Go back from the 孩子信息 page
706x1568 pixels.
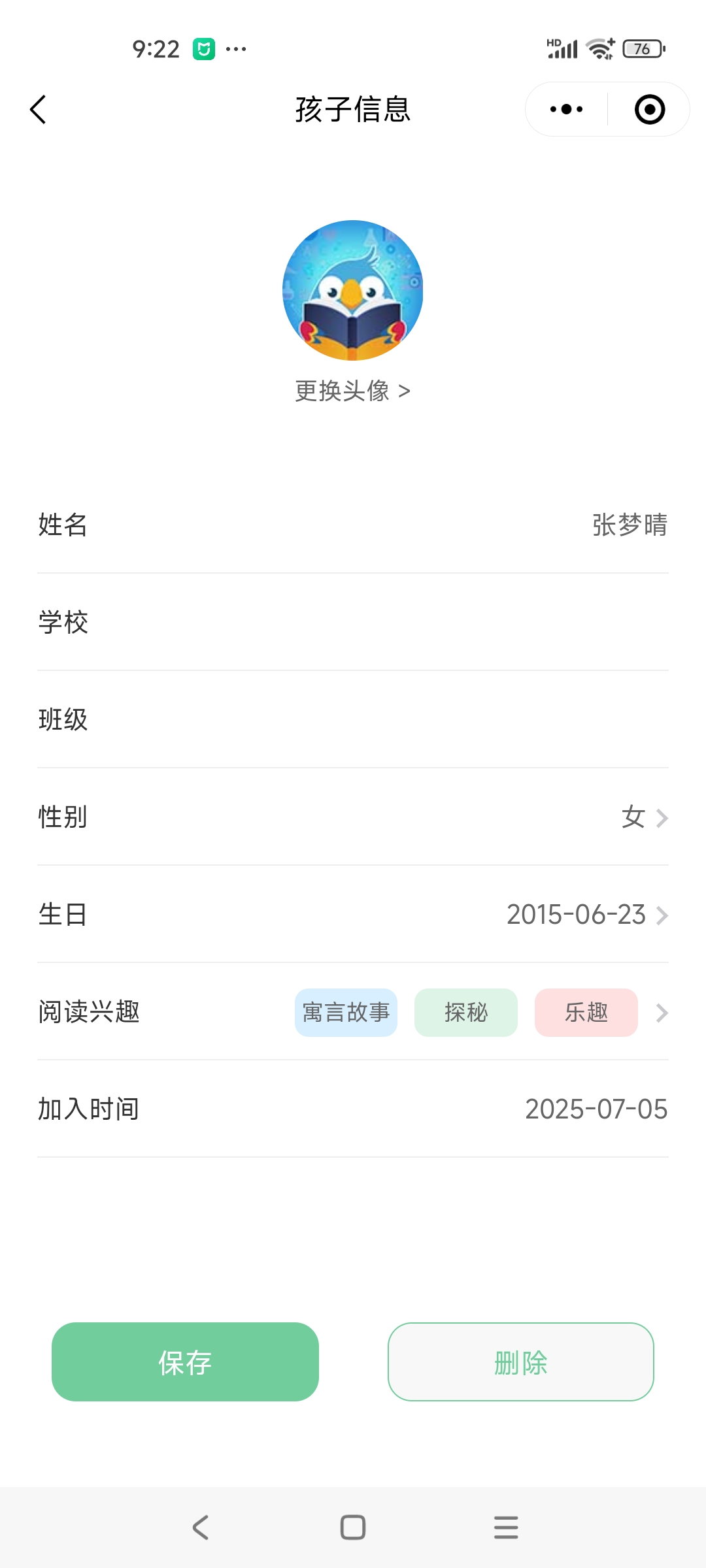(38, 109)
